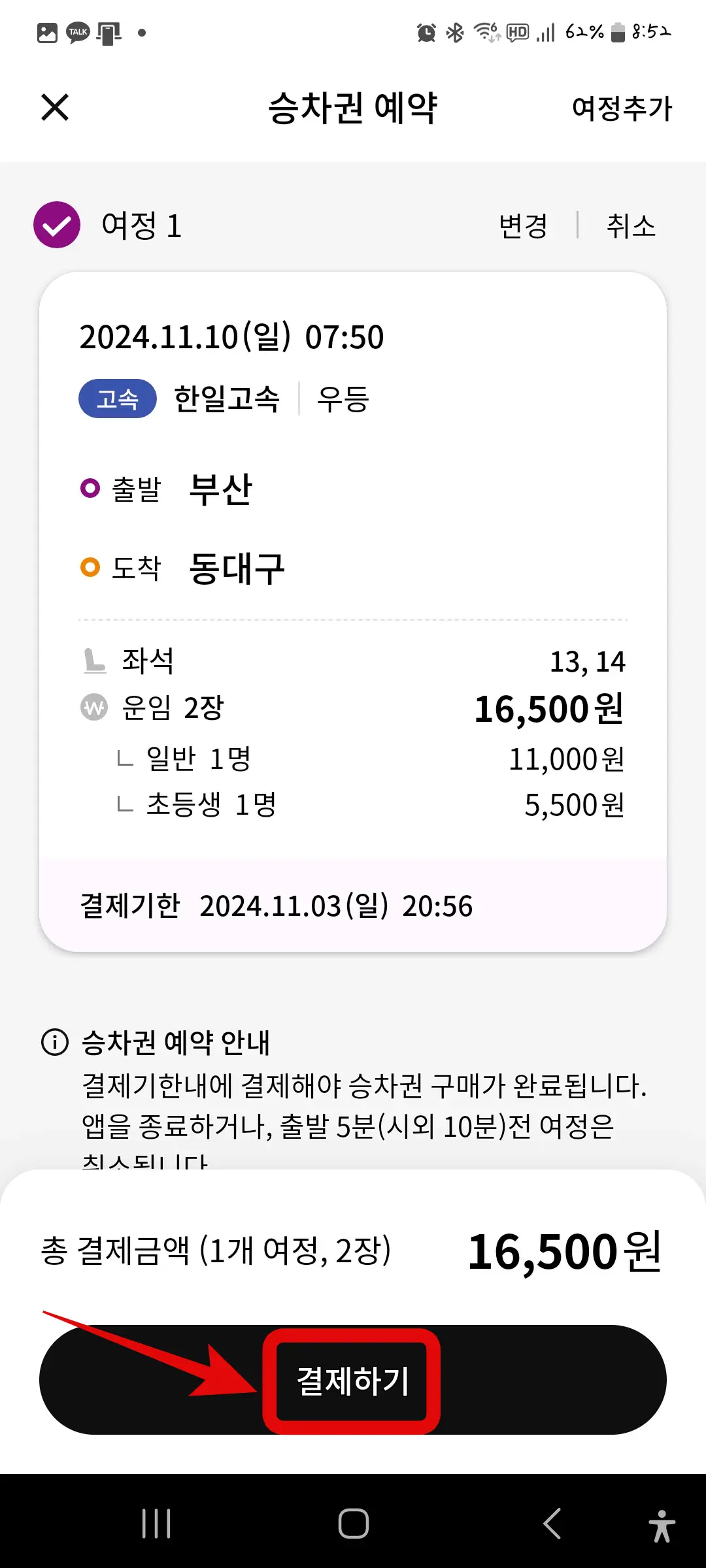Expand details for 초등생 1명 fare
The image size is (706, 1568).
pos(209,806)
